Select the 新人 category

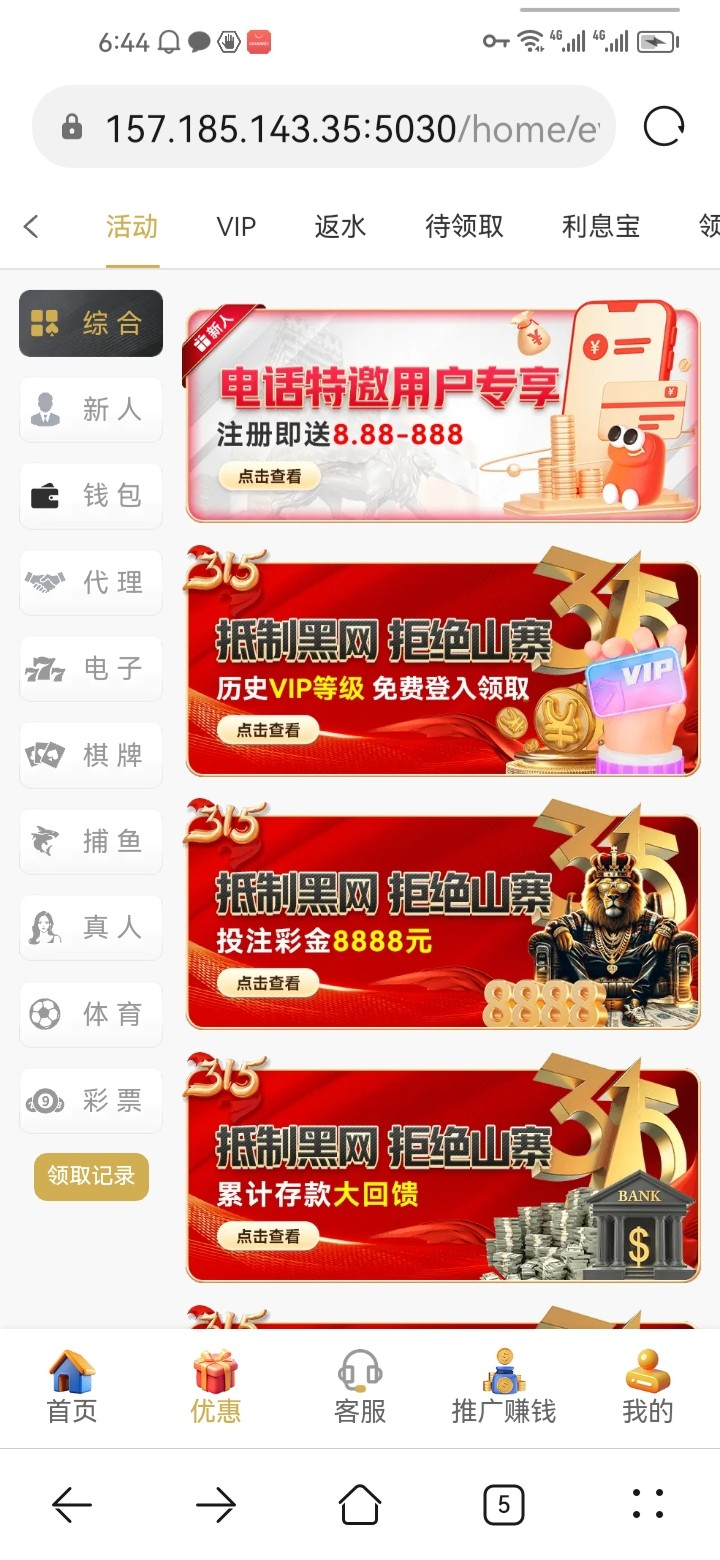91,410
